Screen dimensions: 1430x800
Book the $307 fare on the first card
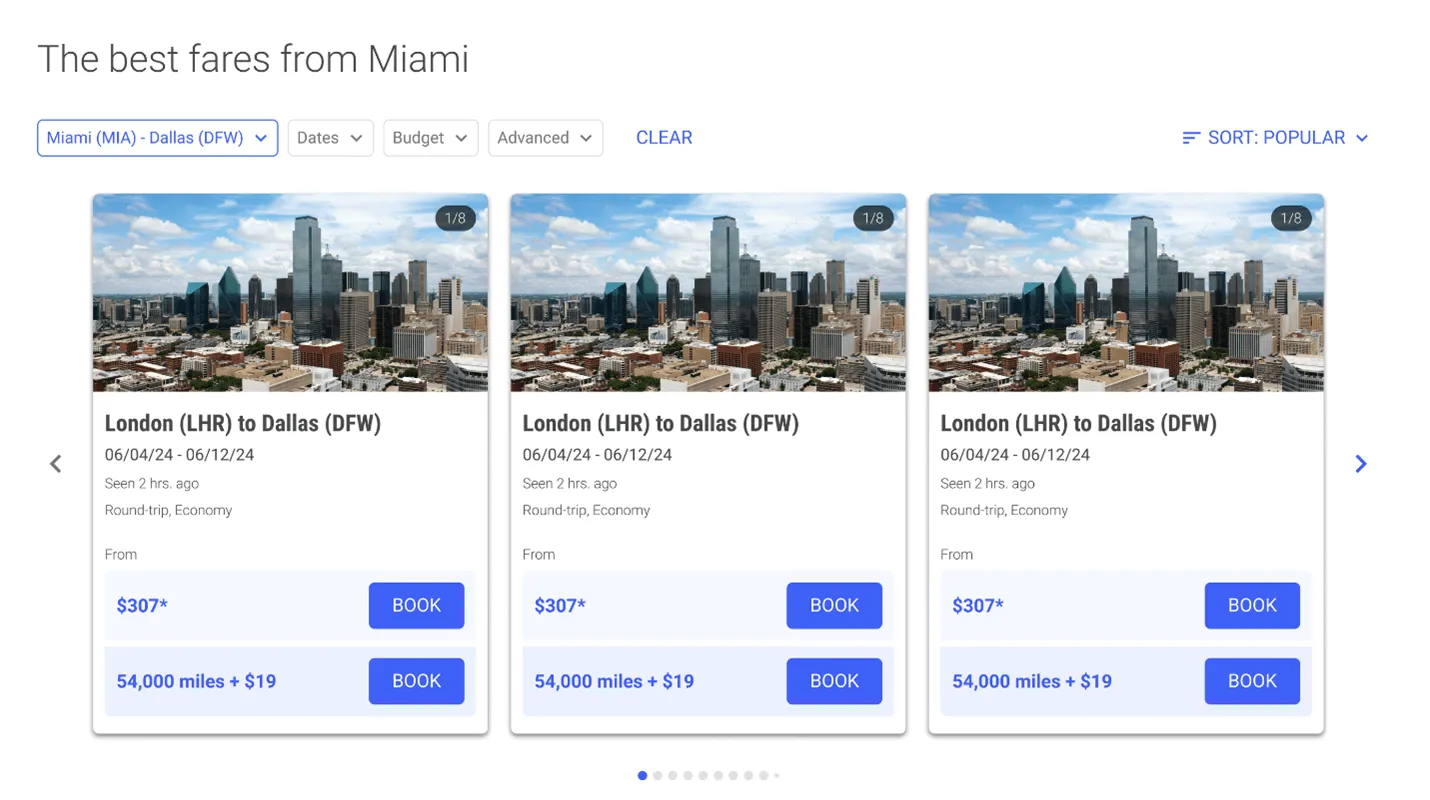click(x=416, y=605)
